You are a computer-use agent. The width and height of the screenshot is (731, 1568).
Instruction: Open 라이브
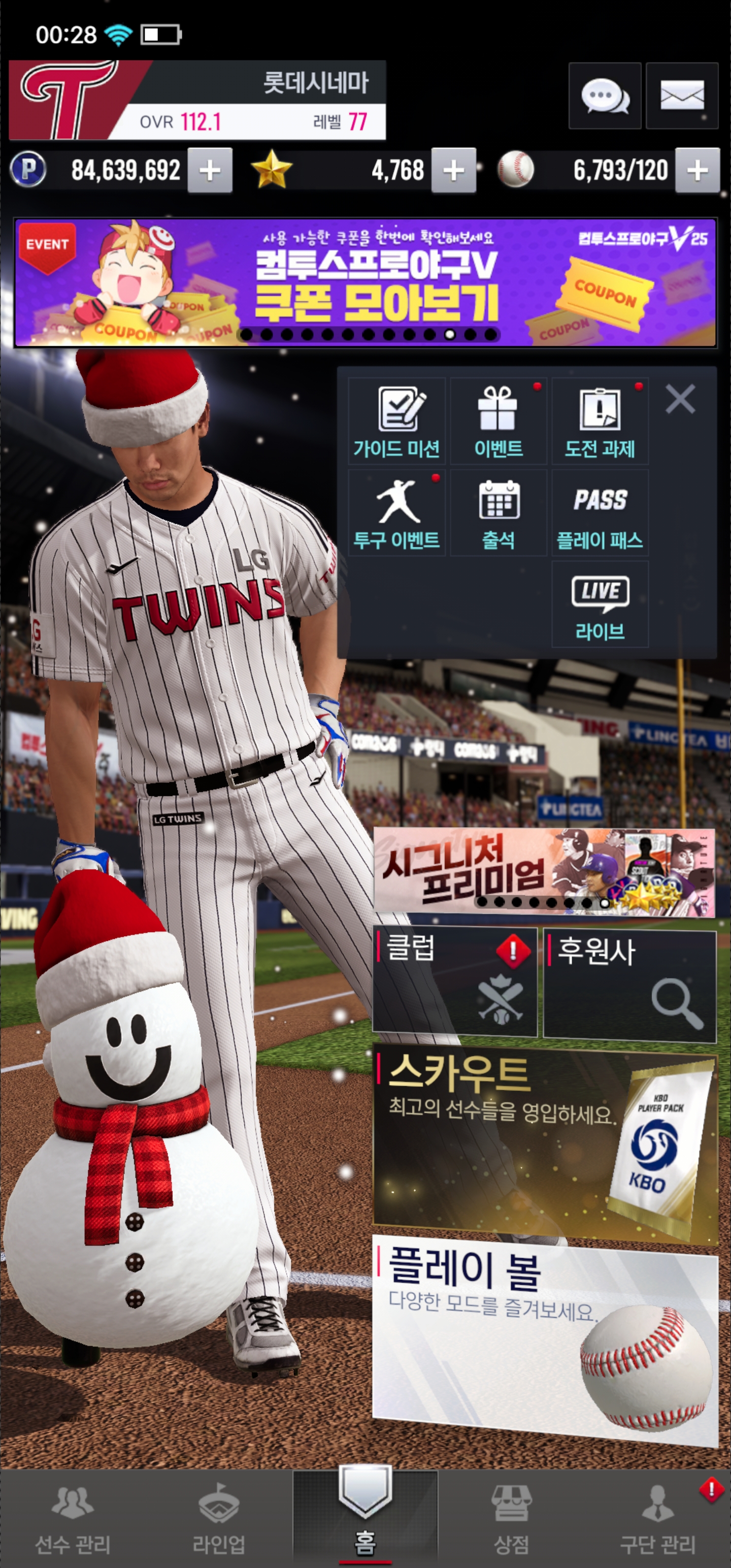coord(600,604)
